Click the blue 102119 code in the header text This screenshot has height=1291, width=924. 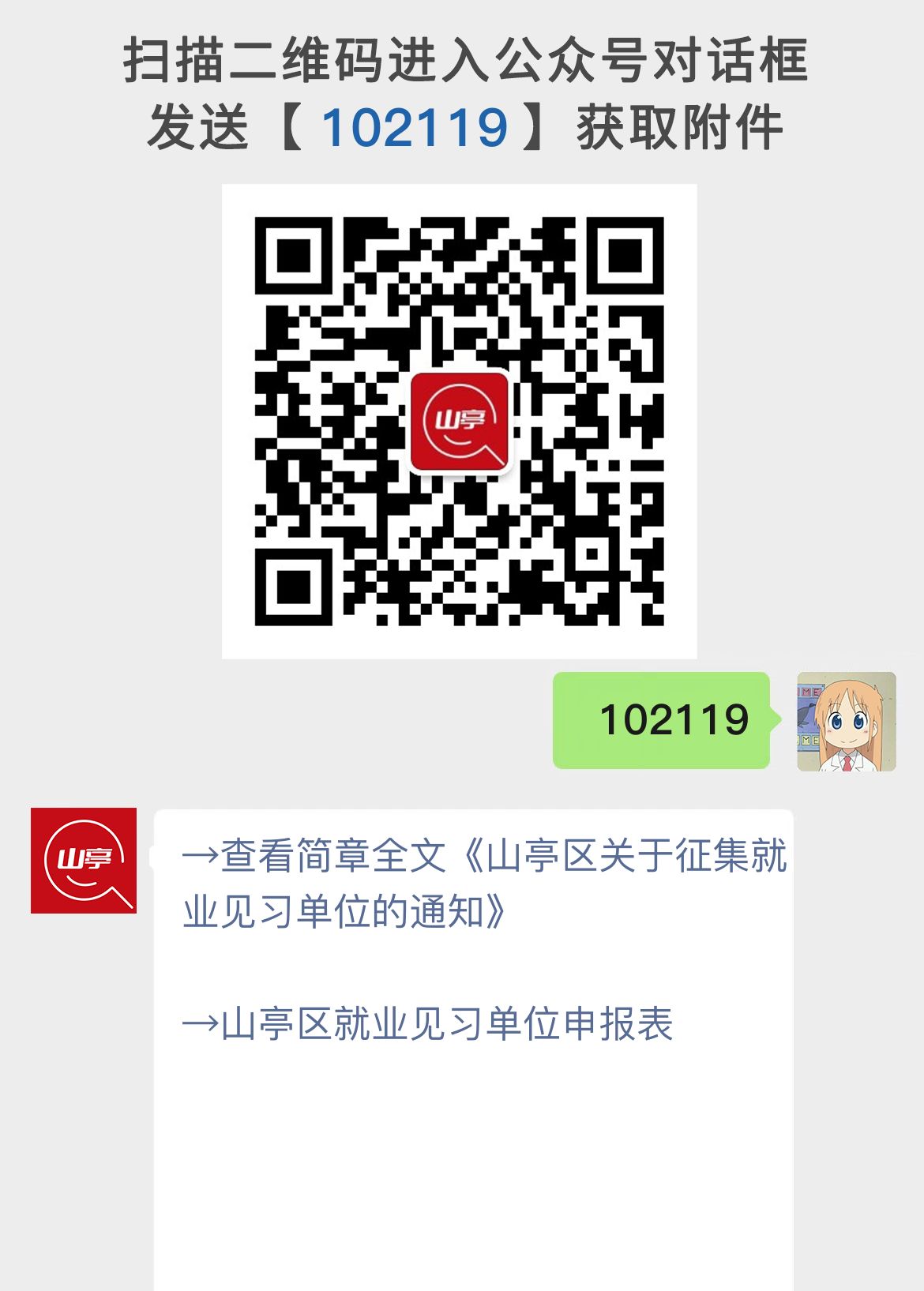point(419,124)
